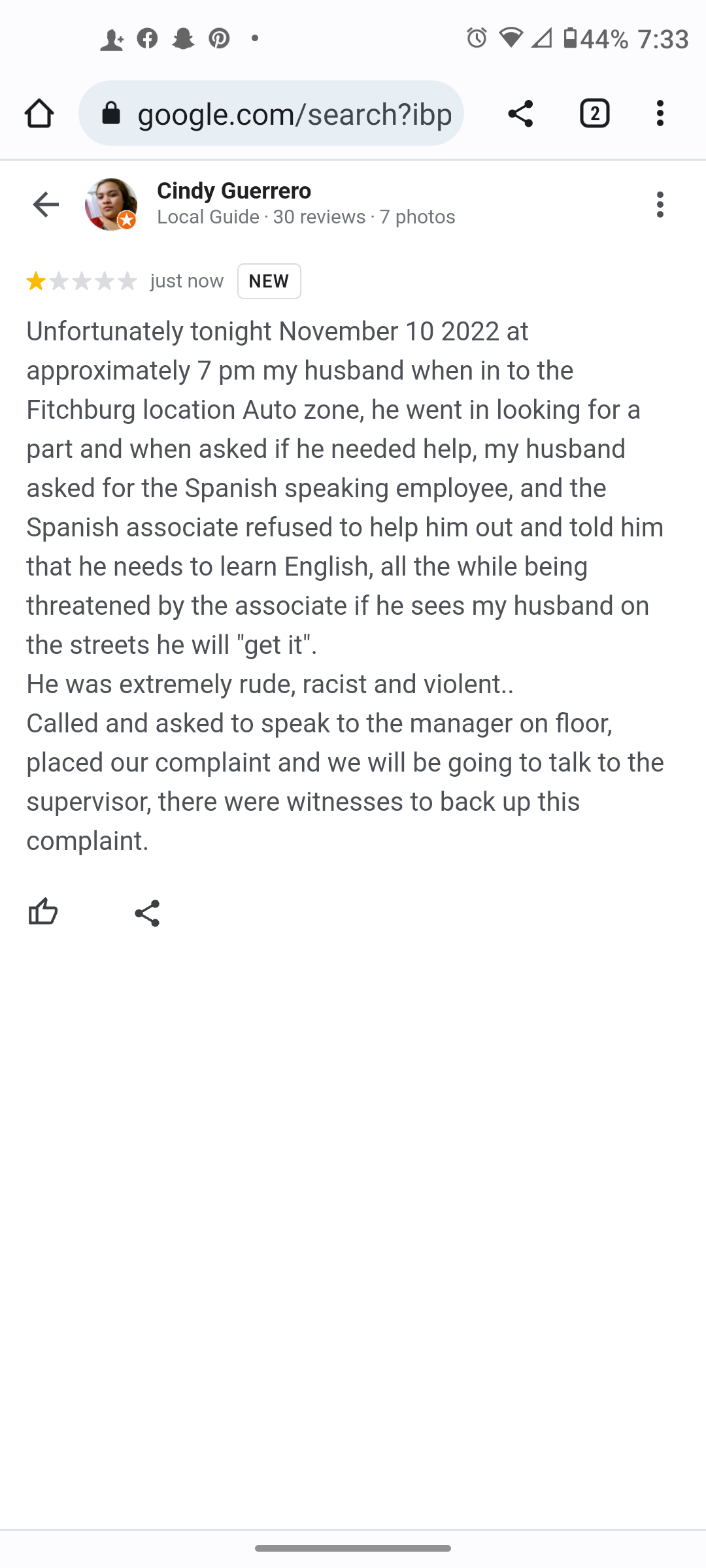Select the Local Guide badge on profile photo

point(126,221)
